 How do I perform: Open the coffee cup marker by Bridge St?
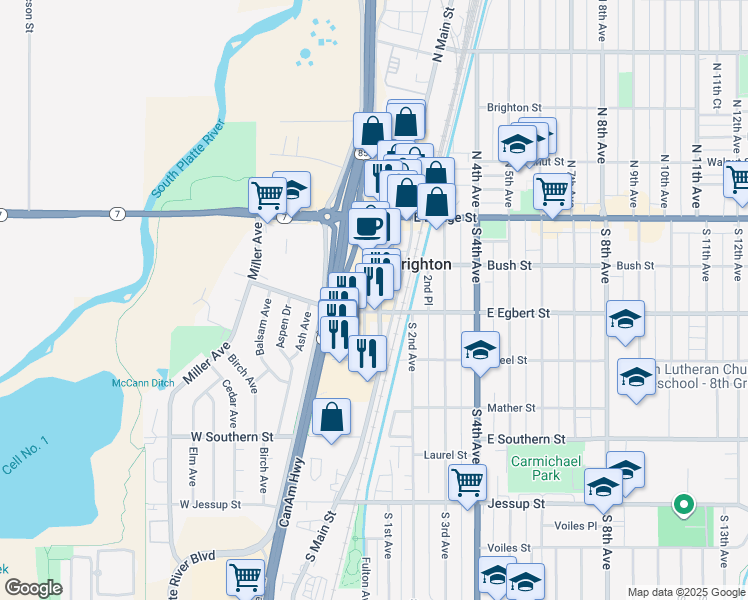click(367, 230)
